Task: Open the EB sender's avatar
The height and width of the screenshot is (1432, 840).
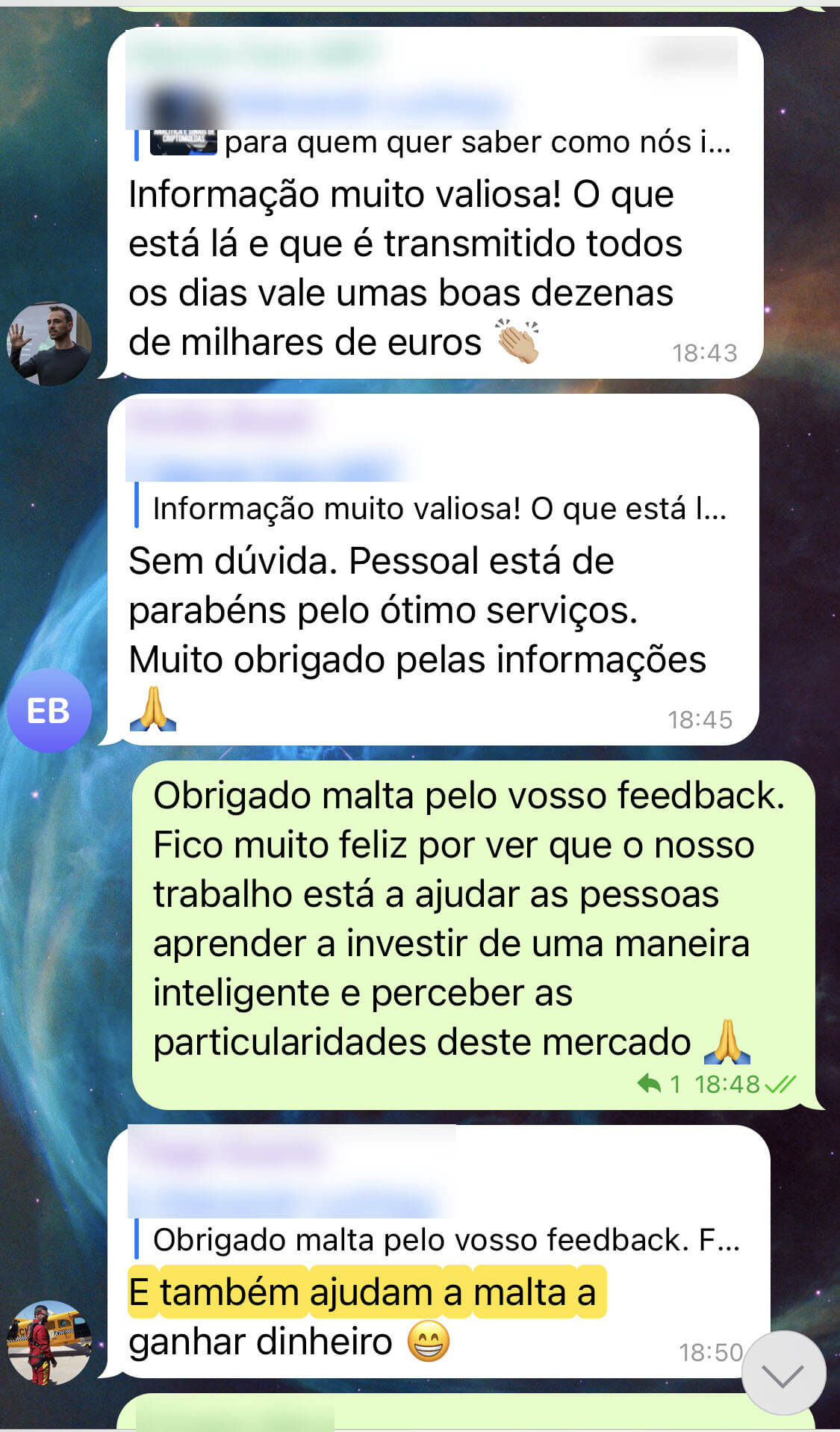Action: [49, 710]
